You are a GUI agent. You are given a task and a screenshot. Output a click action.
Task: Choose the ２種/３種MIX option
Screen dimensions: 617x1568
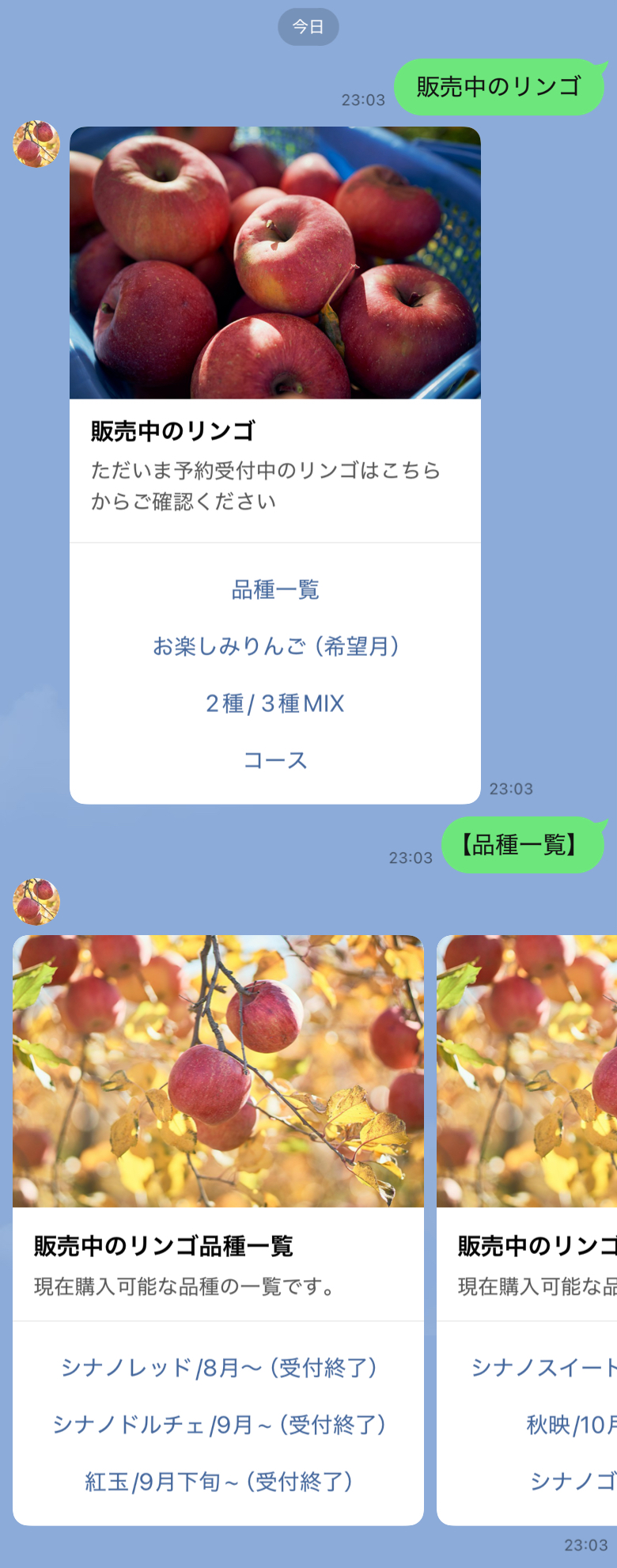pos(275,704)
